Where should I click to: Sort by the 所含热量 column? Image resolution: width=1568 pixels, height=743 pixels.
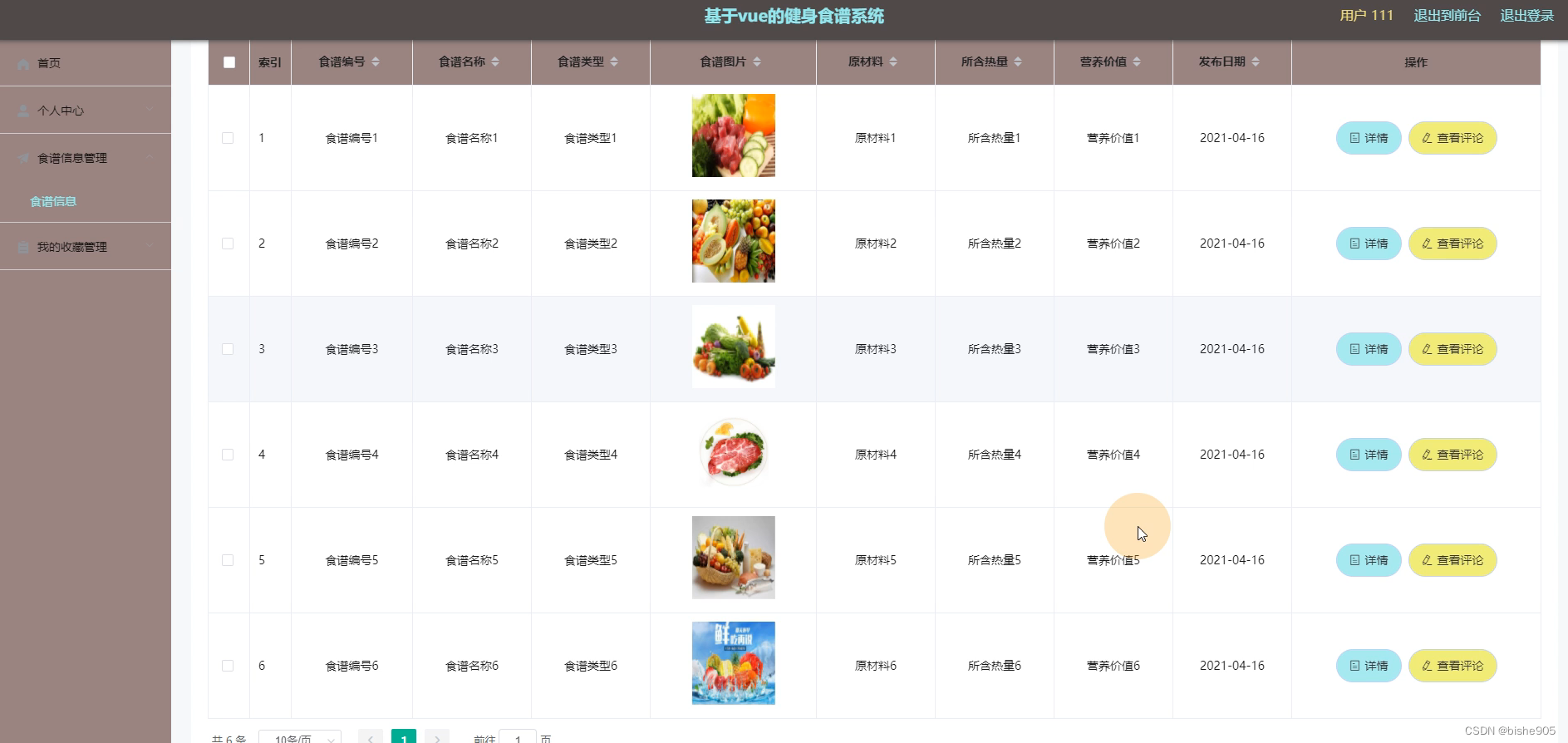click(1018, 62)
